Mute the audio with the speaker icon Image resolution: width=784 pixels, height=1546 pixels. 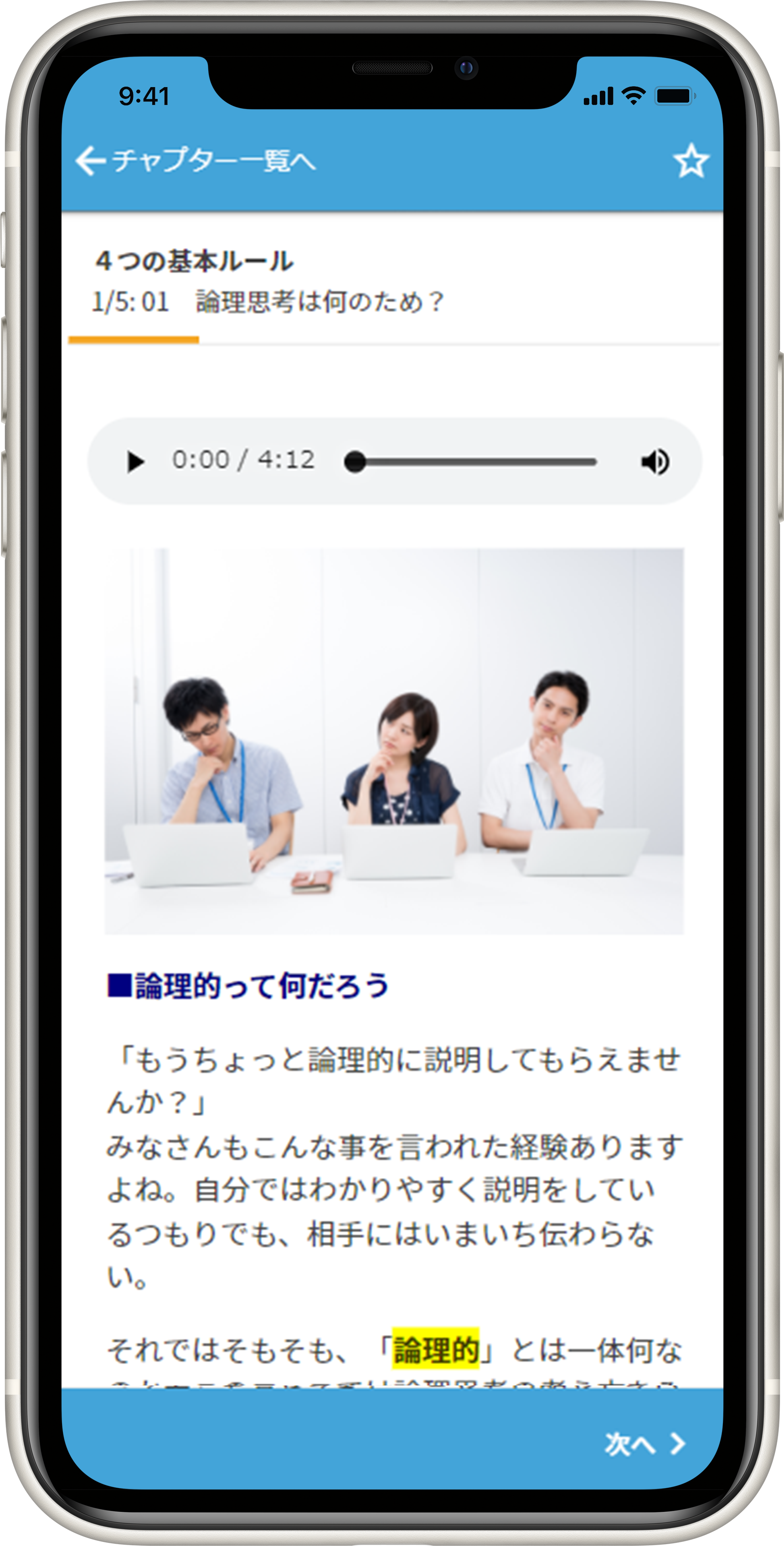[x=655, y=462]
